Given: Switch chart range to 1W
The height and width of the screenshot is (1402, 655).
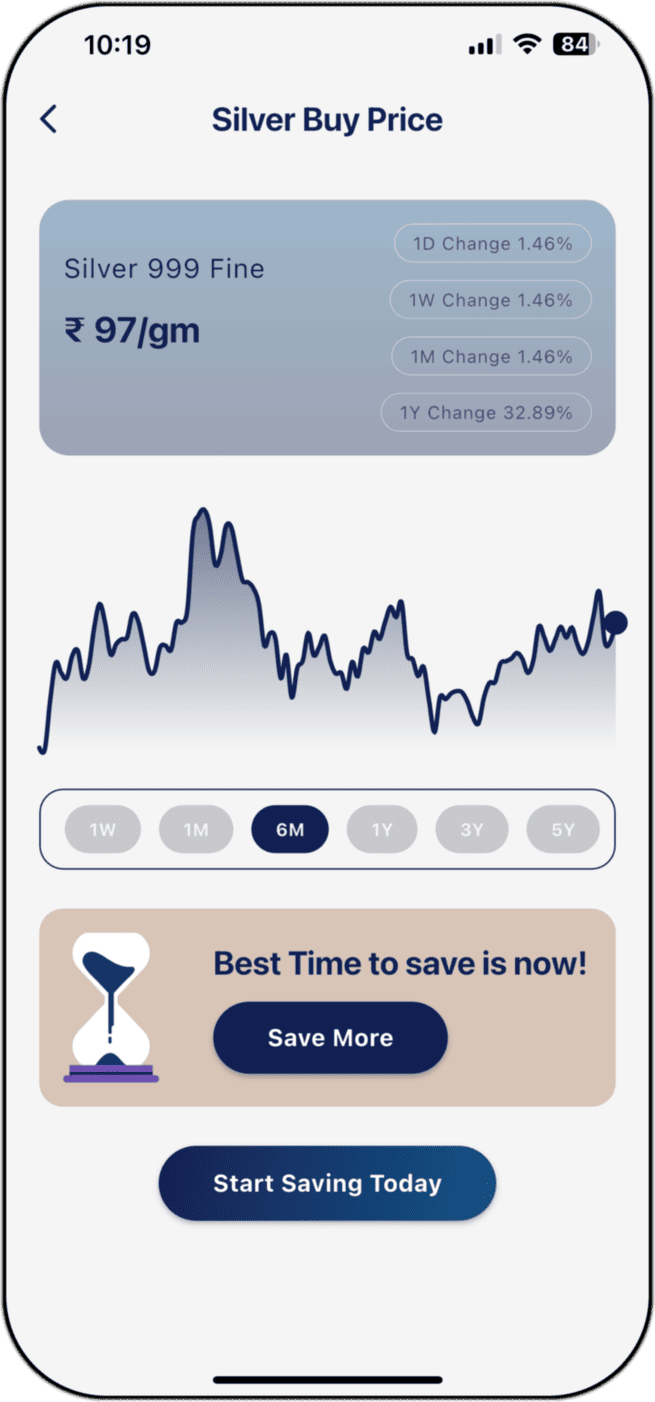Looking at the screenshot, I should pyautogui.click(x=103, y=829).
